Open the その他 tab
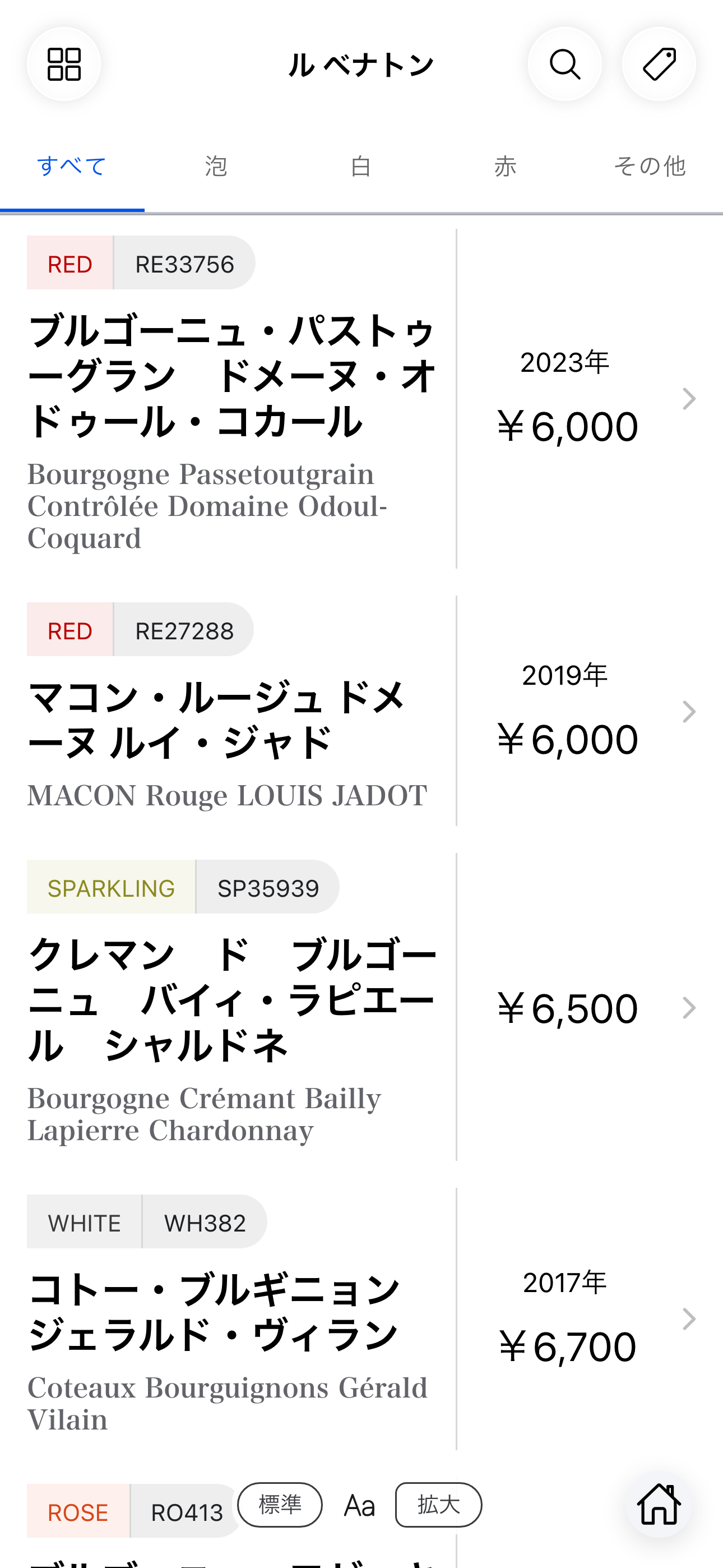This screenshot has height=1568, width=723. (650, 165)
